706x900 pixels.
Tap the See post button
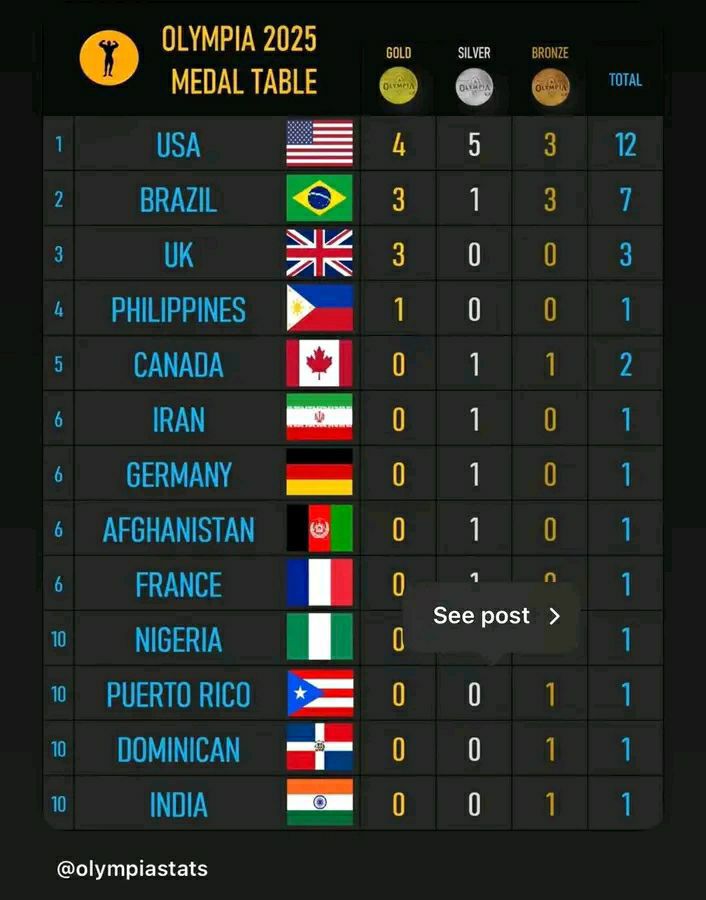tap(495, 616)
